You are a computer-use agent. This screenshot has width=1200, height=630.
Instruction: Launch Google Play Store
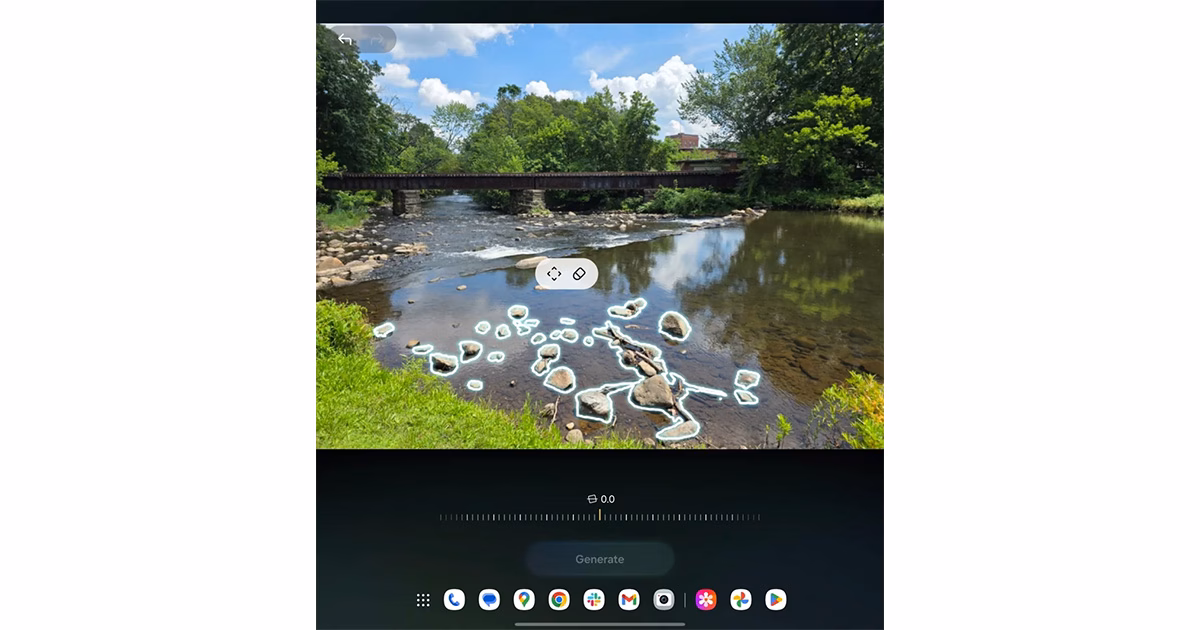point(776,600)
